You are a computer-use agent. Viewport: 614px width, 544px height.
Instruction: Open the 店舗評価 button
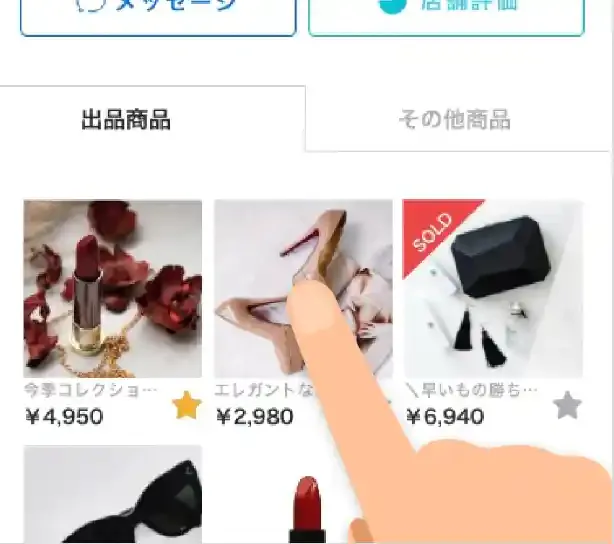pyautogui.click(x=446, y=14)
